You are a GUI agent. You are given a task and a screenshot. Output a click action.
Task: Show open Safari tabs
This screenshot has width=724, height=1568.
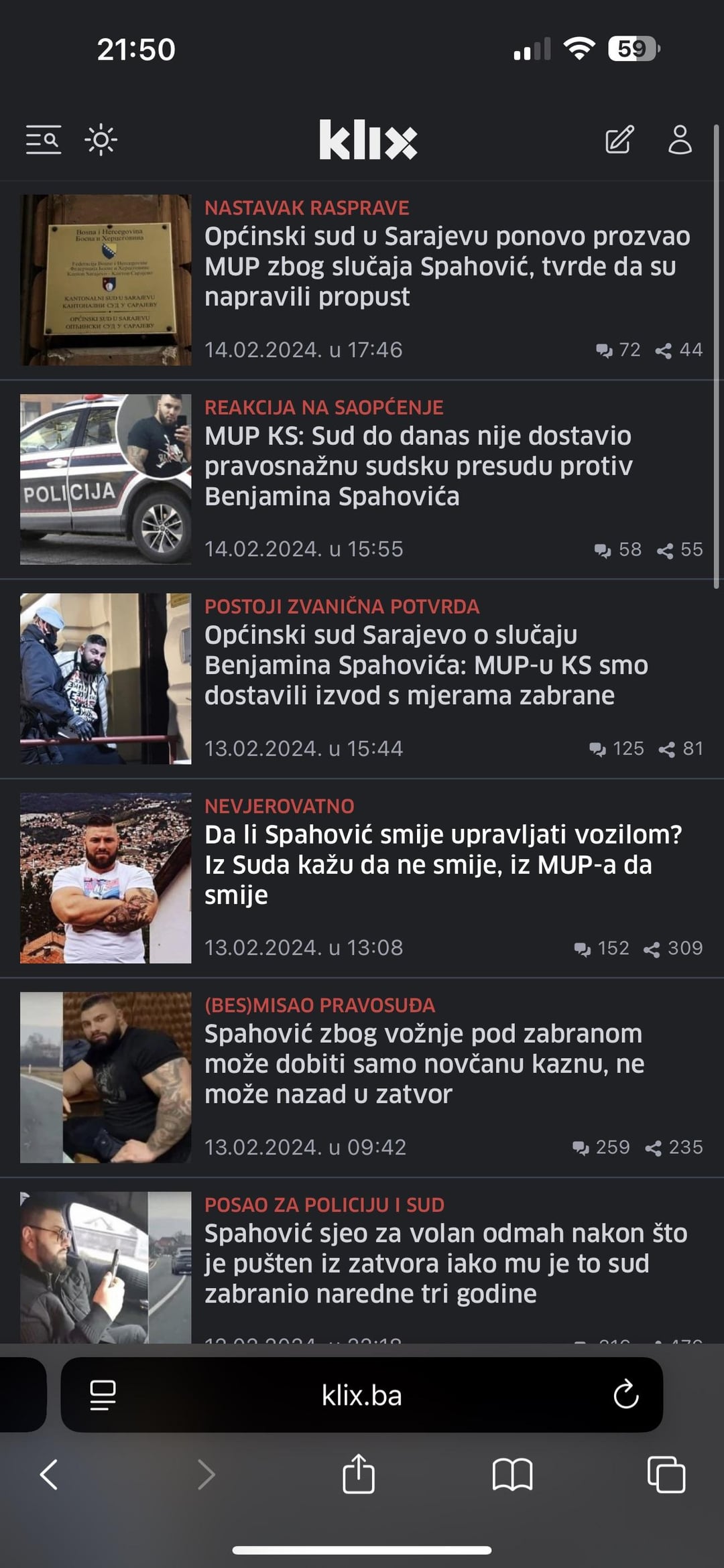click(x=666, y=1475)
